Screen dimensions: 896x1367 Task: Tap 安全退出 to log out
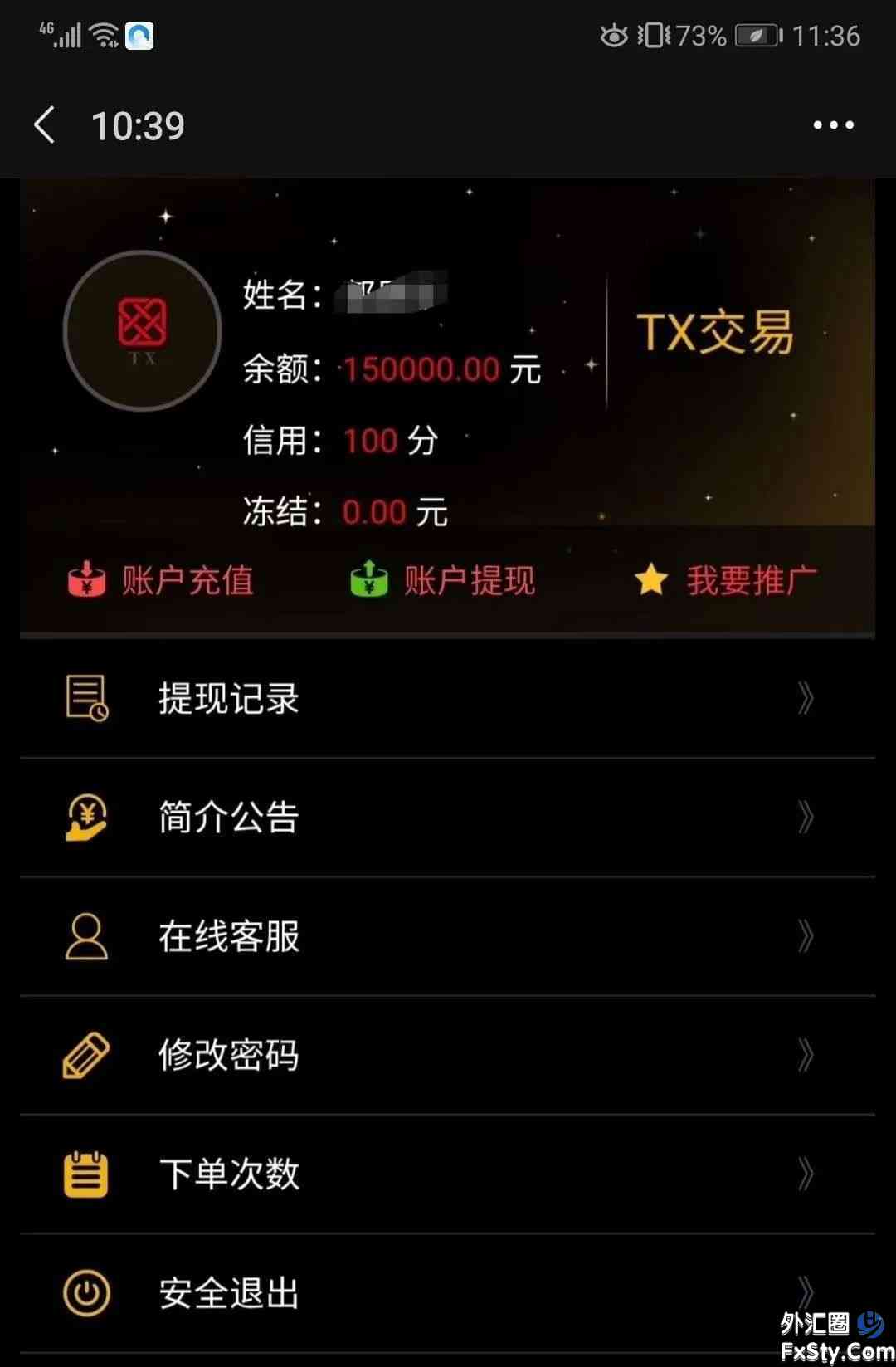447,1292
